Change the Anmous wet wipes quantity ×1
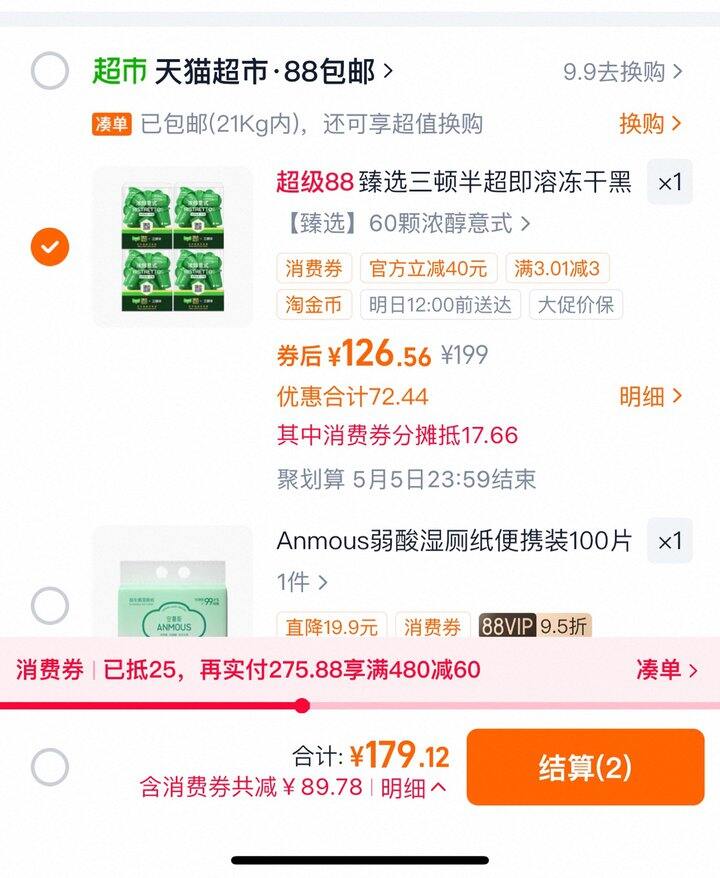This screenshot has width=720, height=878. [669, 541]
